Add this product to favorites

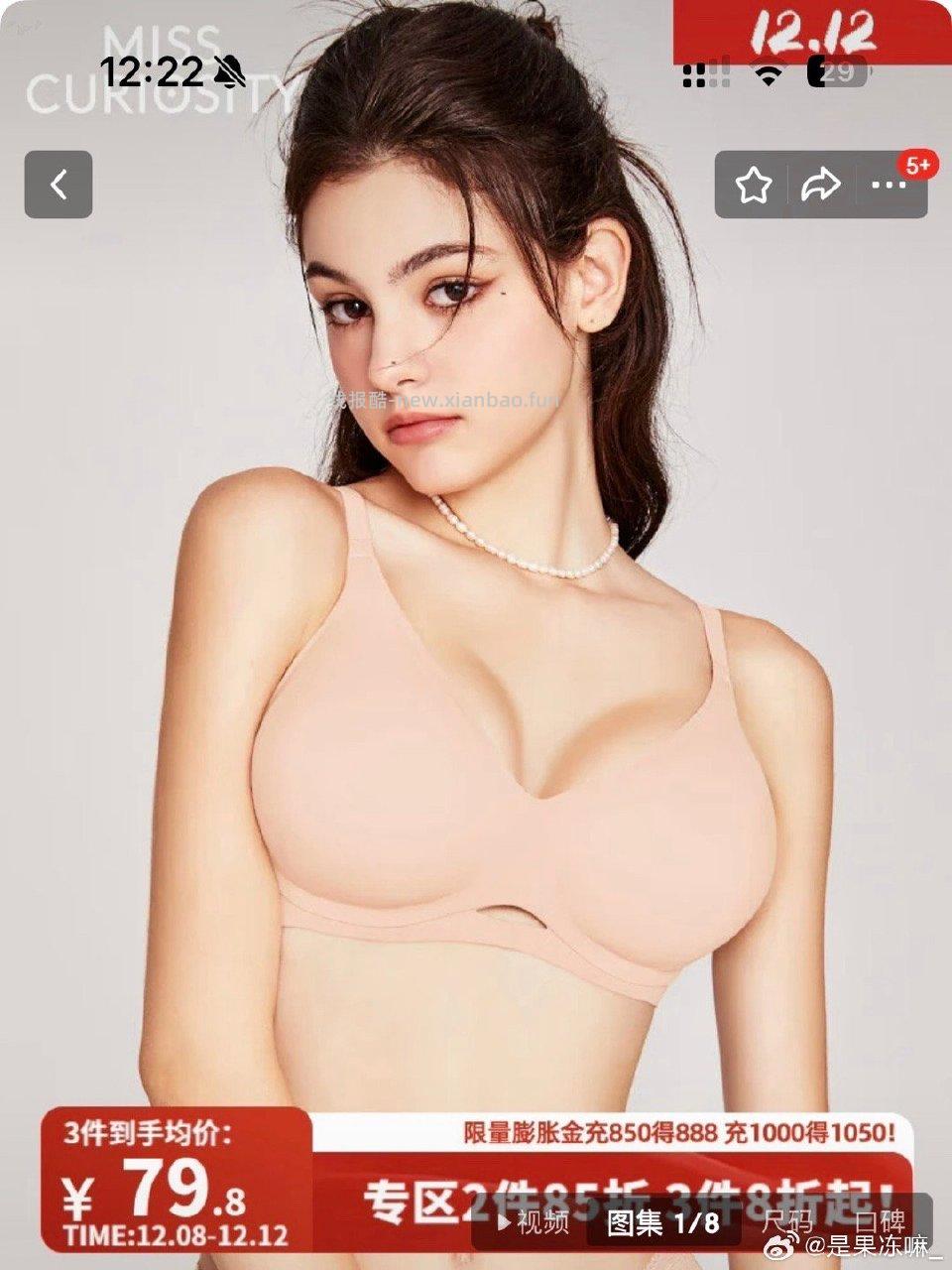pos(754,185)
